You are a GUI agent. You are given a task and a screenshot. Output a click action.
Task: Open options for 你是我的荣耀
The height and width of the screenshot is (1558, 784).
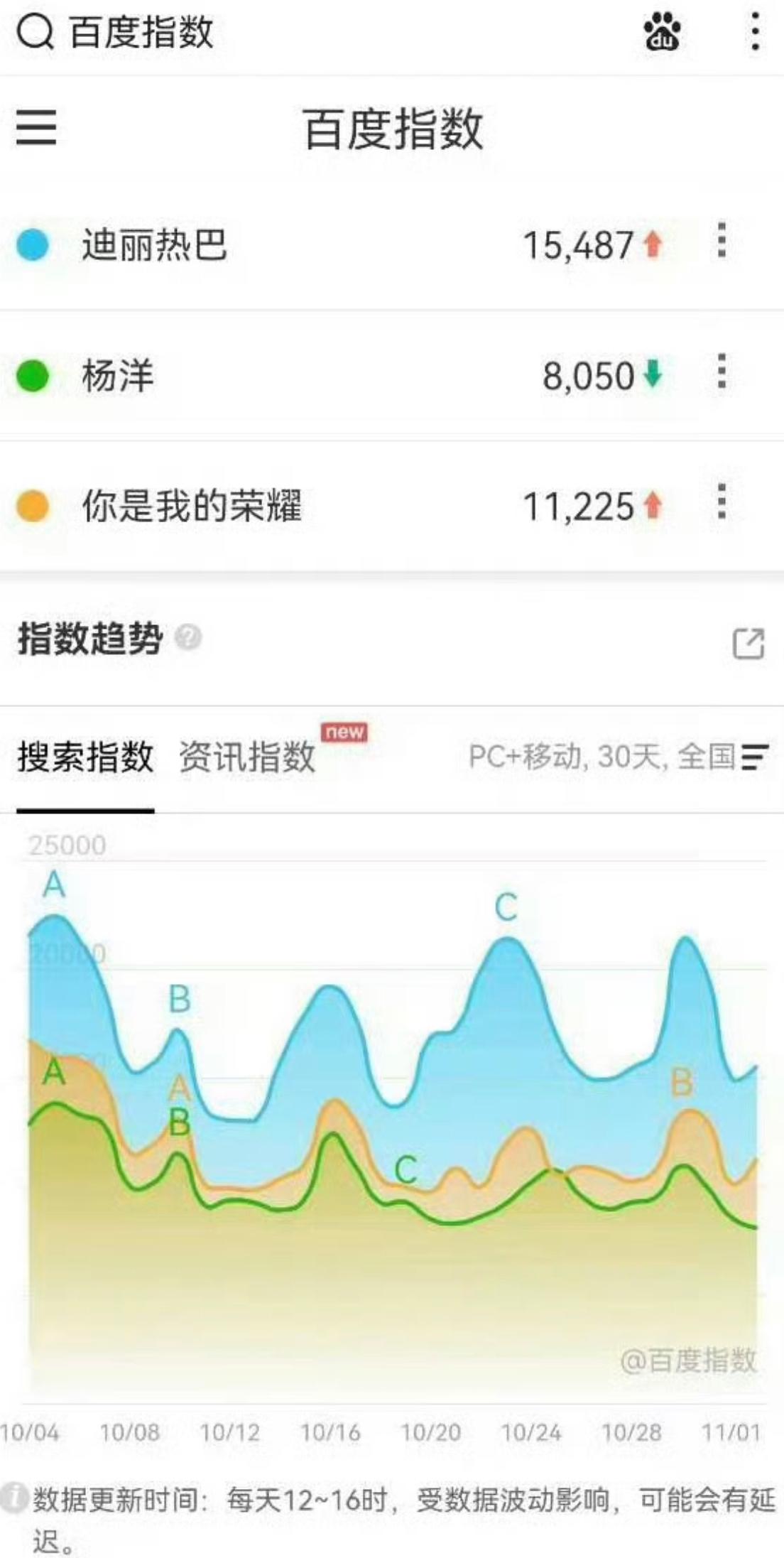coord(722,502)
